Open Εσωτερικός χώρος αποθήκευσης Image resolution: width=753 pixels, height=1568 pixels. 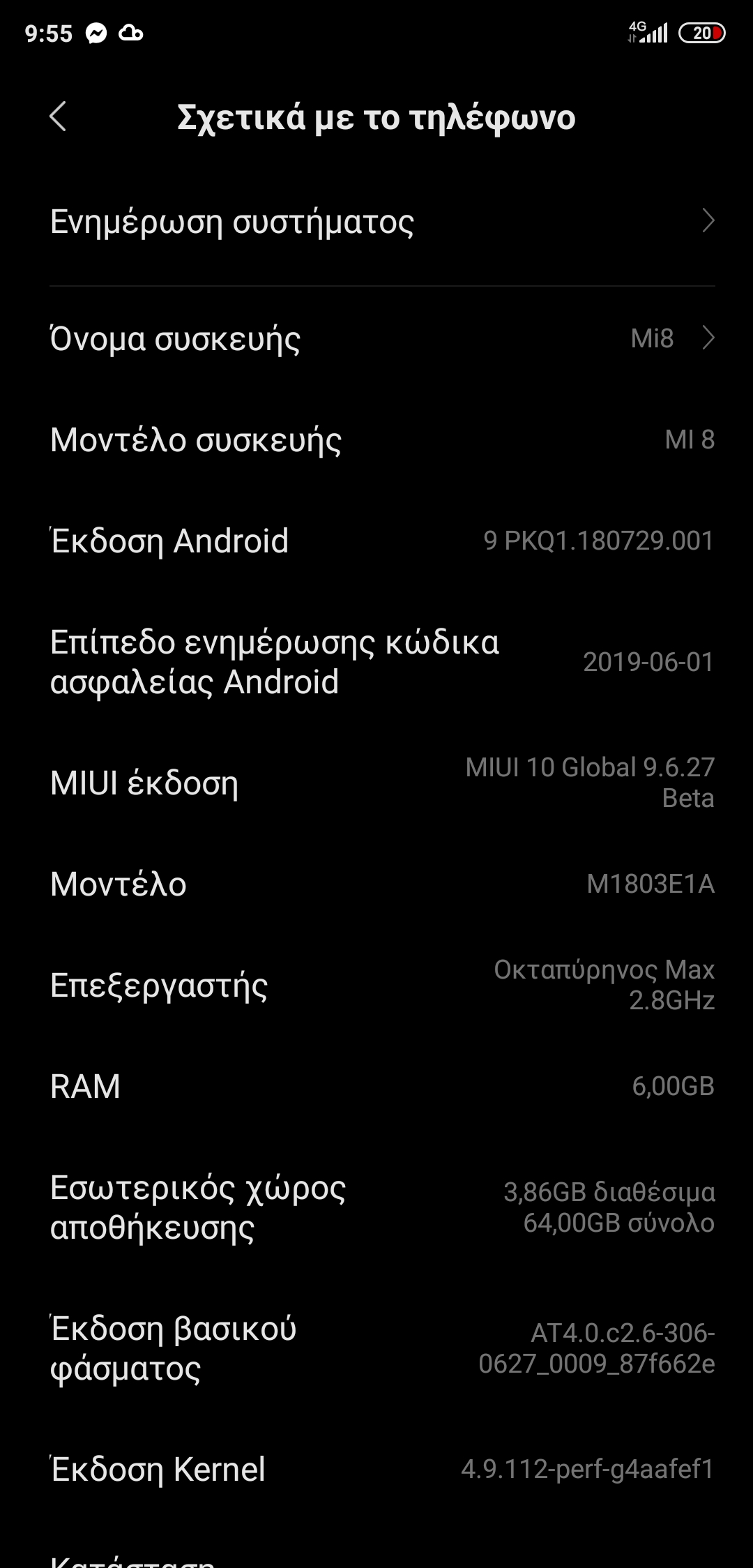click(376, 1207)
